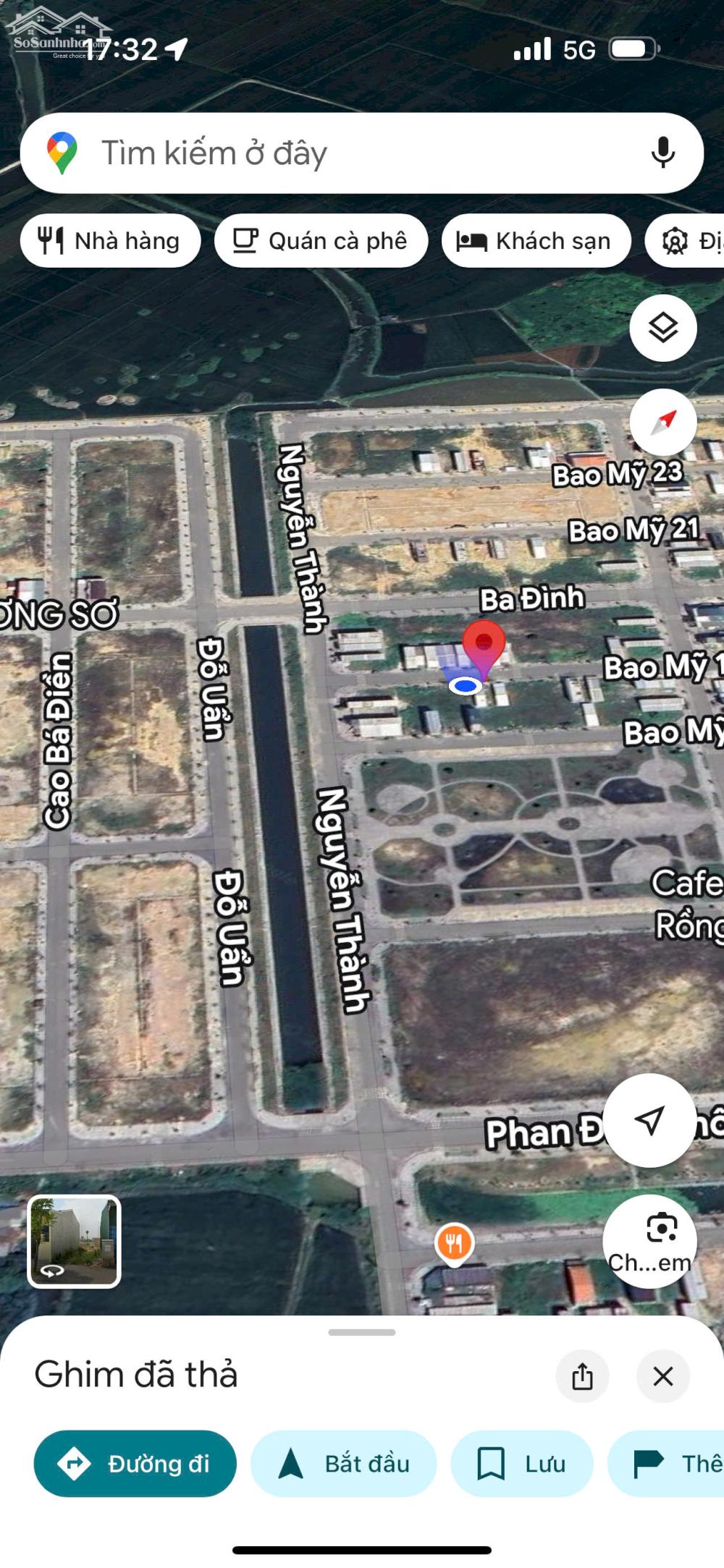Screen dimensions: 724x1568
Task: Open the Street View thumbnail
Action: tap(74, 1242)
